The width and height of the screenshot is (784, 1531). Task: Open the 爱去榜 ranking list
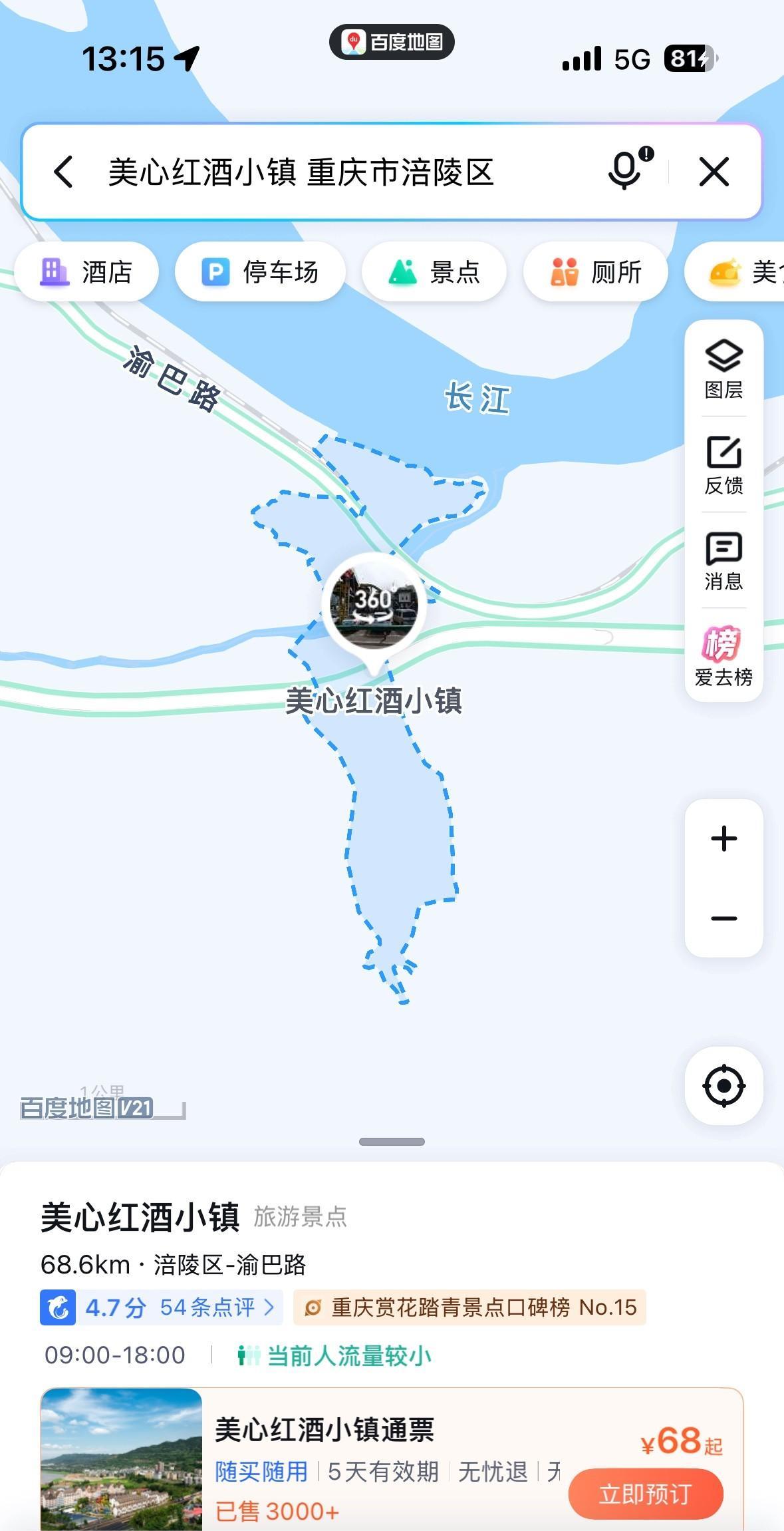point(723,657)
